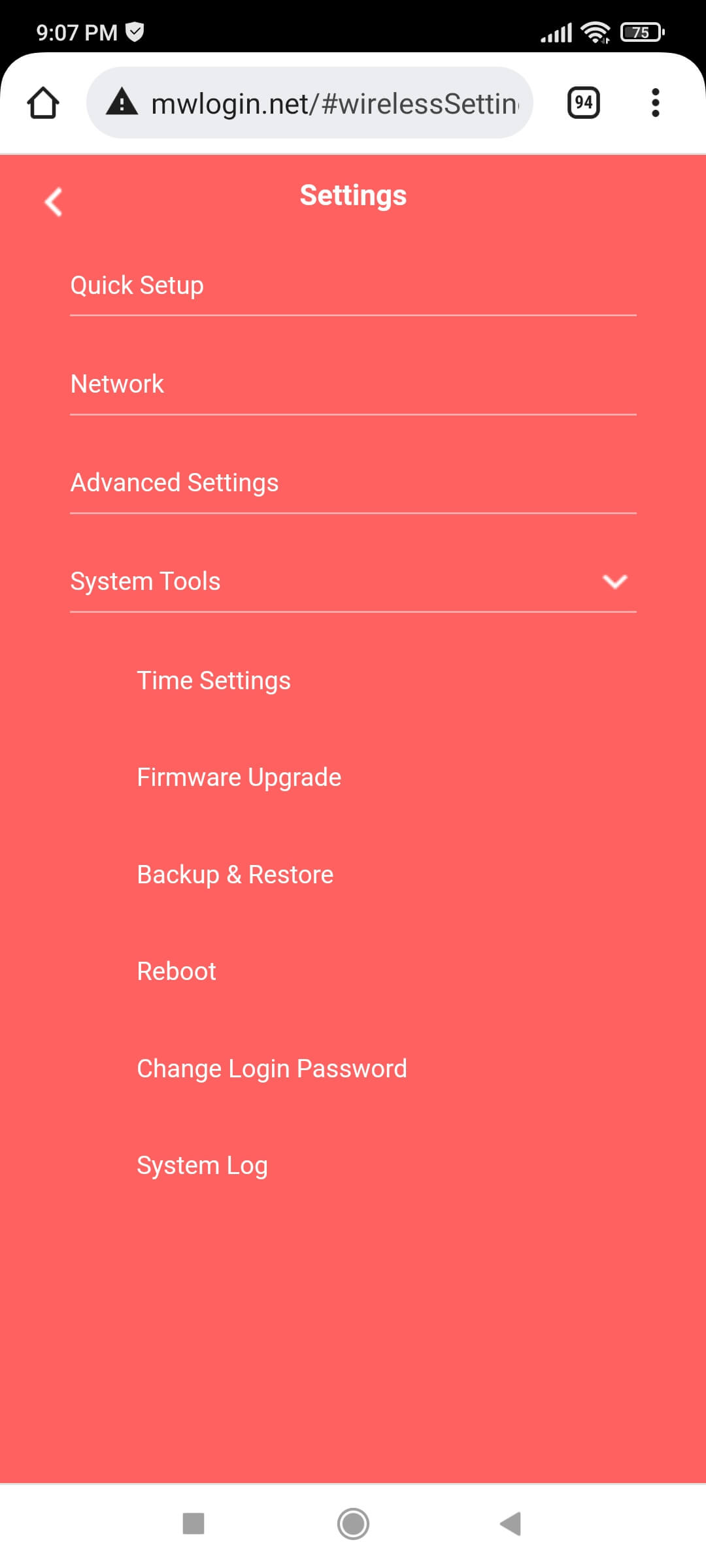
Task: Tap the system recent apps button
Action: click(193, 1524)
